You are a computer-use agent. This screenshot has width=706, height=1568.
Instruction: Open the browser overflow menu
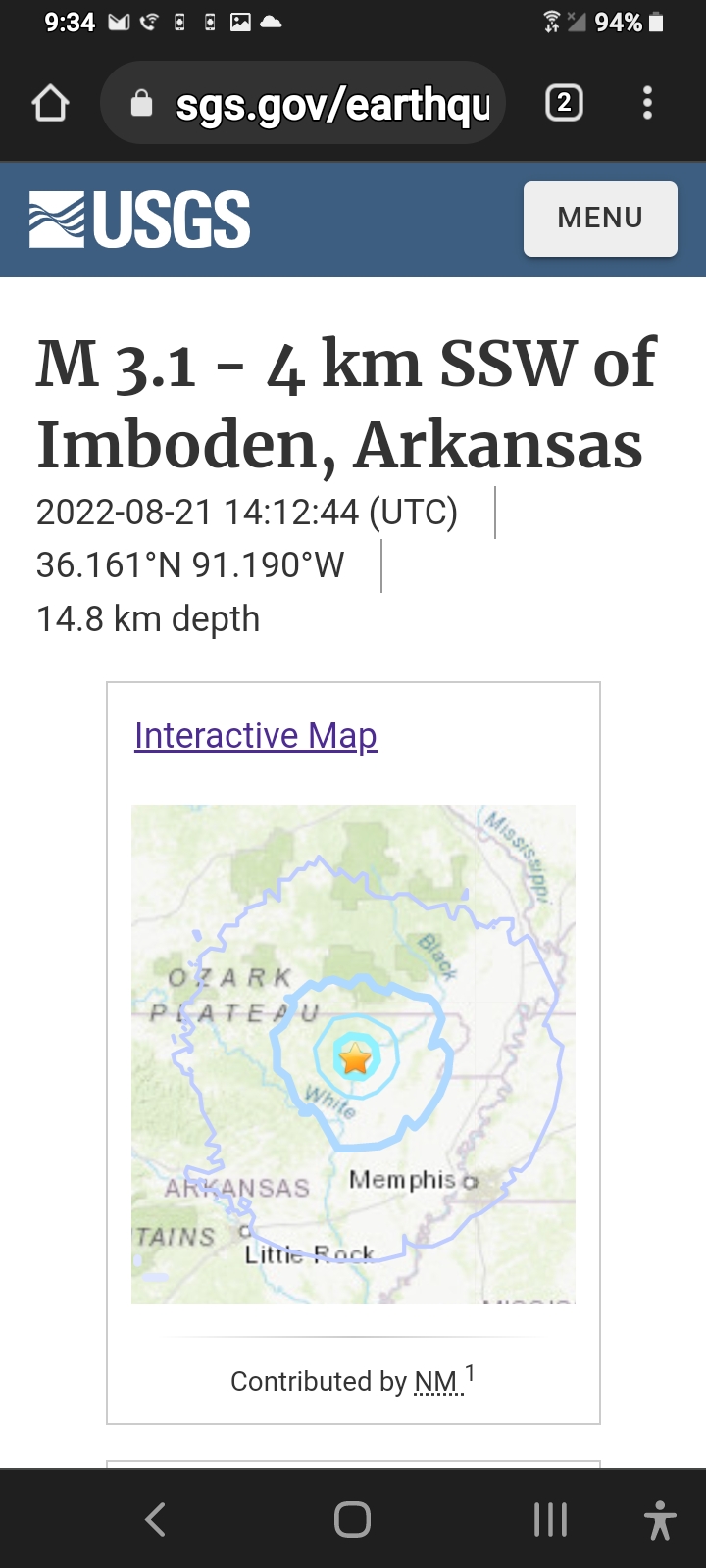(647, 103)
